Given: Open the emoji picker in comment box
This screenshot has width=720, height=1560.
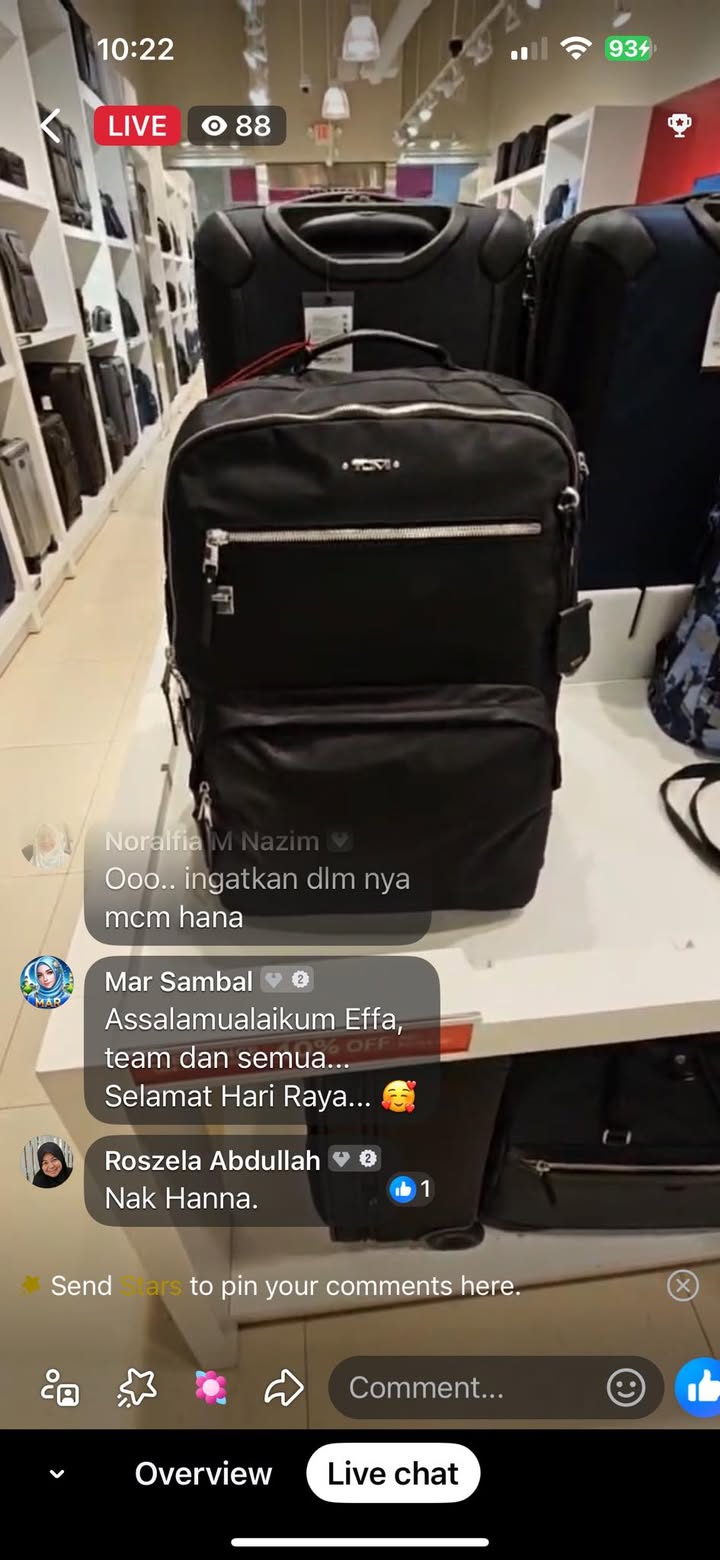Looking at the screenshot, I should coord(626,1387).
